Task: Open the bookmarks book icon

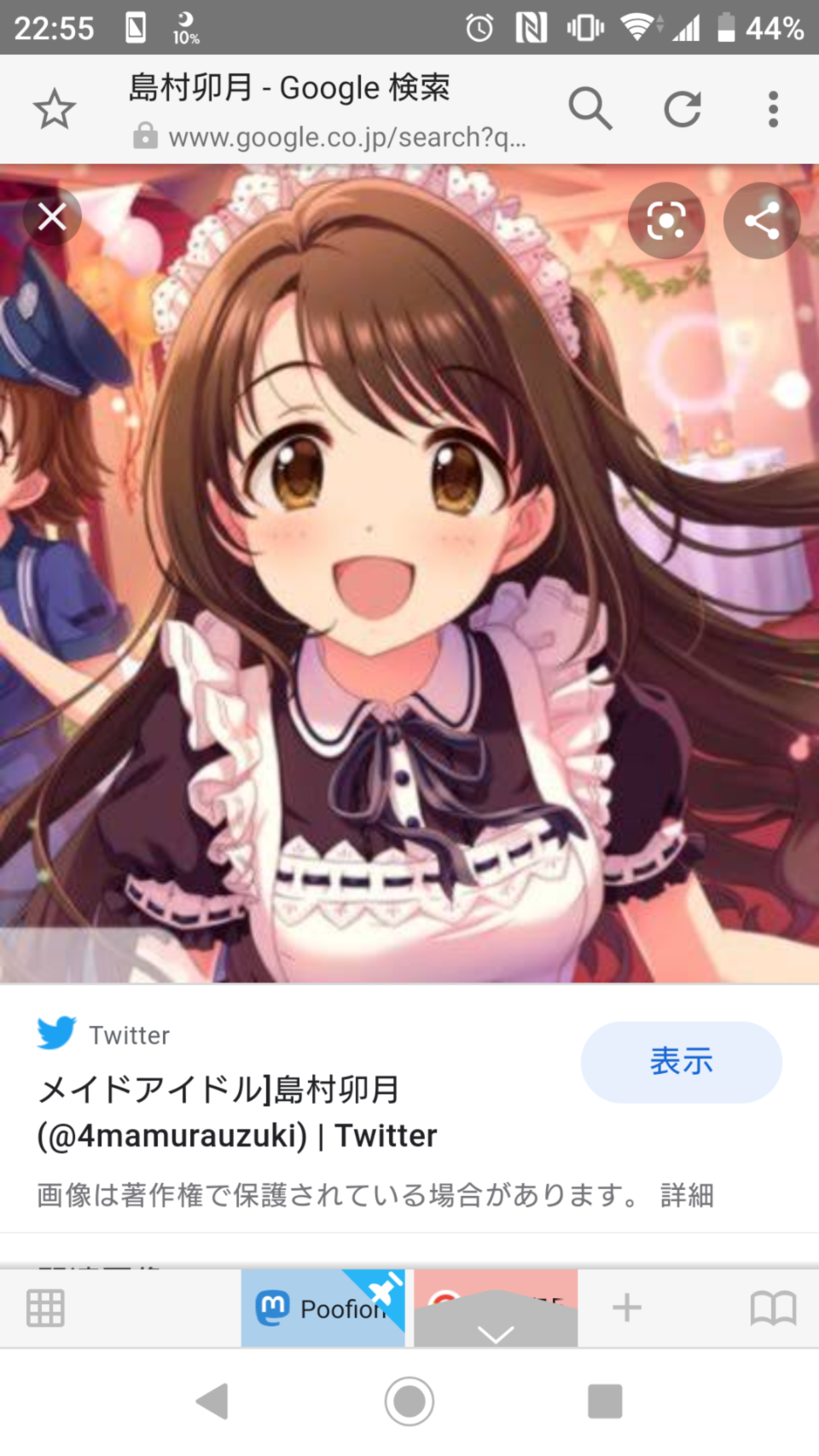Action: 773,1308
